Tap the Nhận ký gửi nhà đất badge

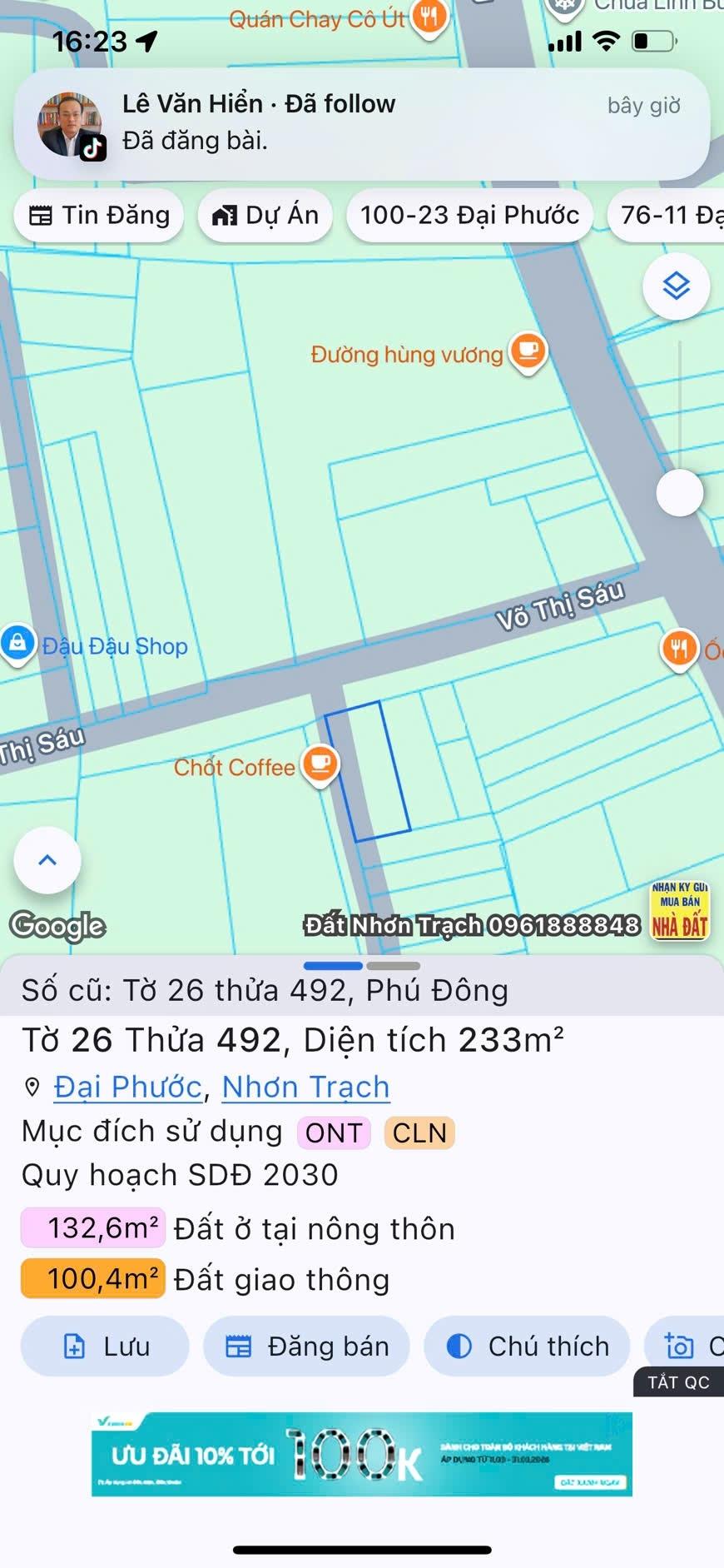click(679, 910)
